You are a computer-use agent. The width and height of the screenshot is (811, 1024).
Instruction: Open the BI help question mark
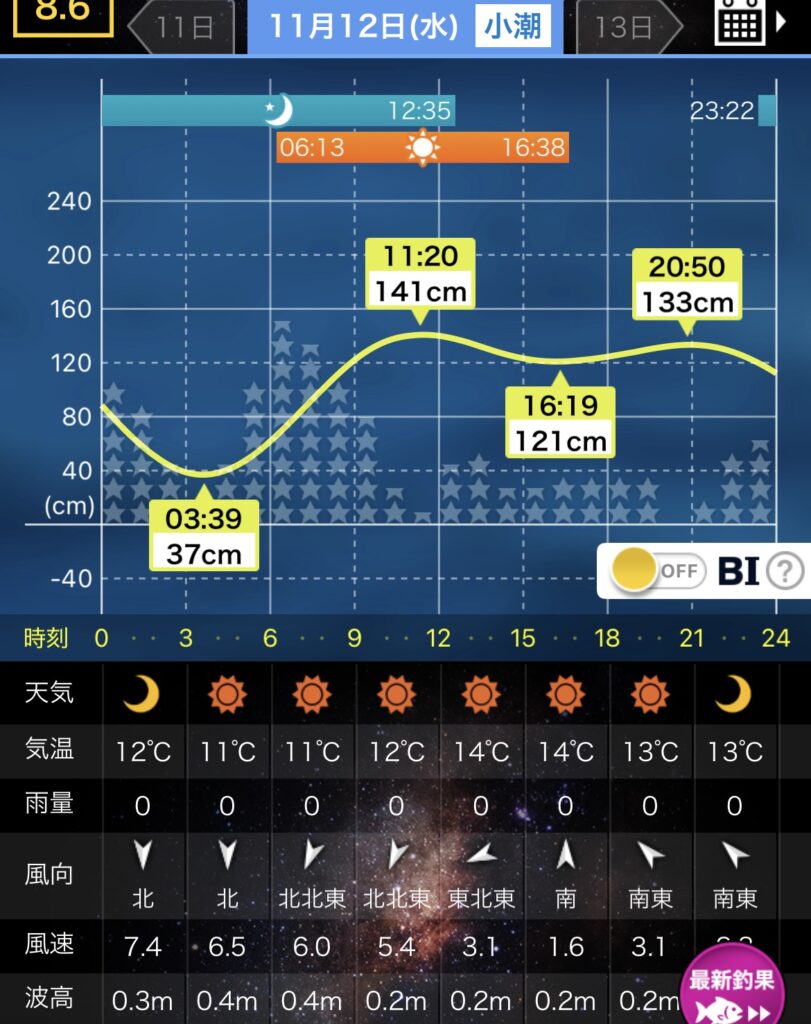pyautogui.click(x=786, y=571)
